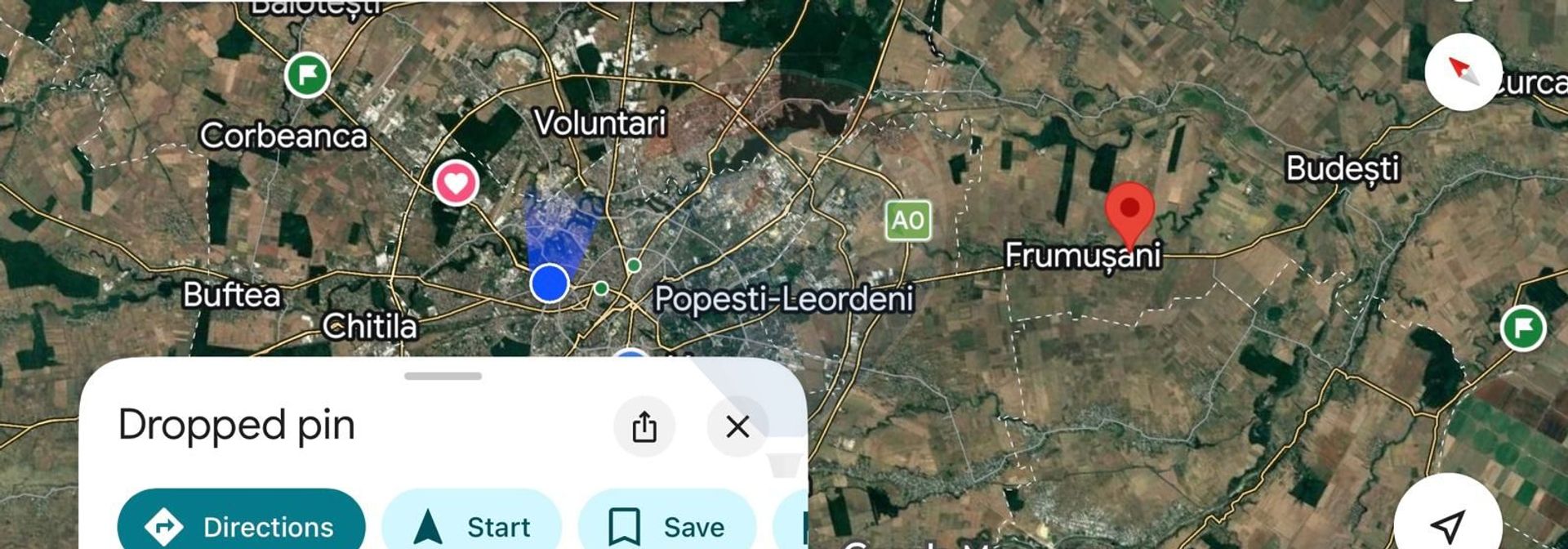Image resolution: width=1568 pixels, height=549 pixels.
Task: Close the dropped pin panel
Action: pyautogui.click(x=737, y=426)
